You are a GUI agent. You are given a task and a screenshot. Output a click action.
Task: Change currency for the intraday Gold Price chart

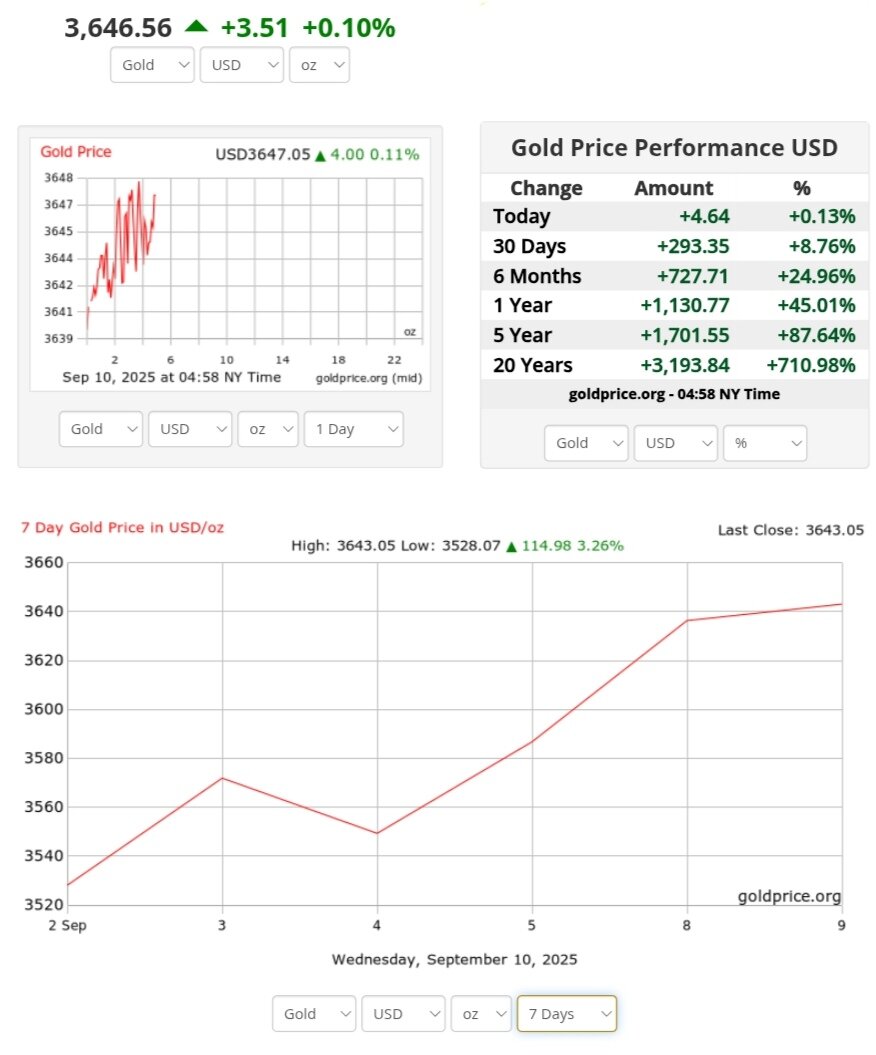point(190,429)
